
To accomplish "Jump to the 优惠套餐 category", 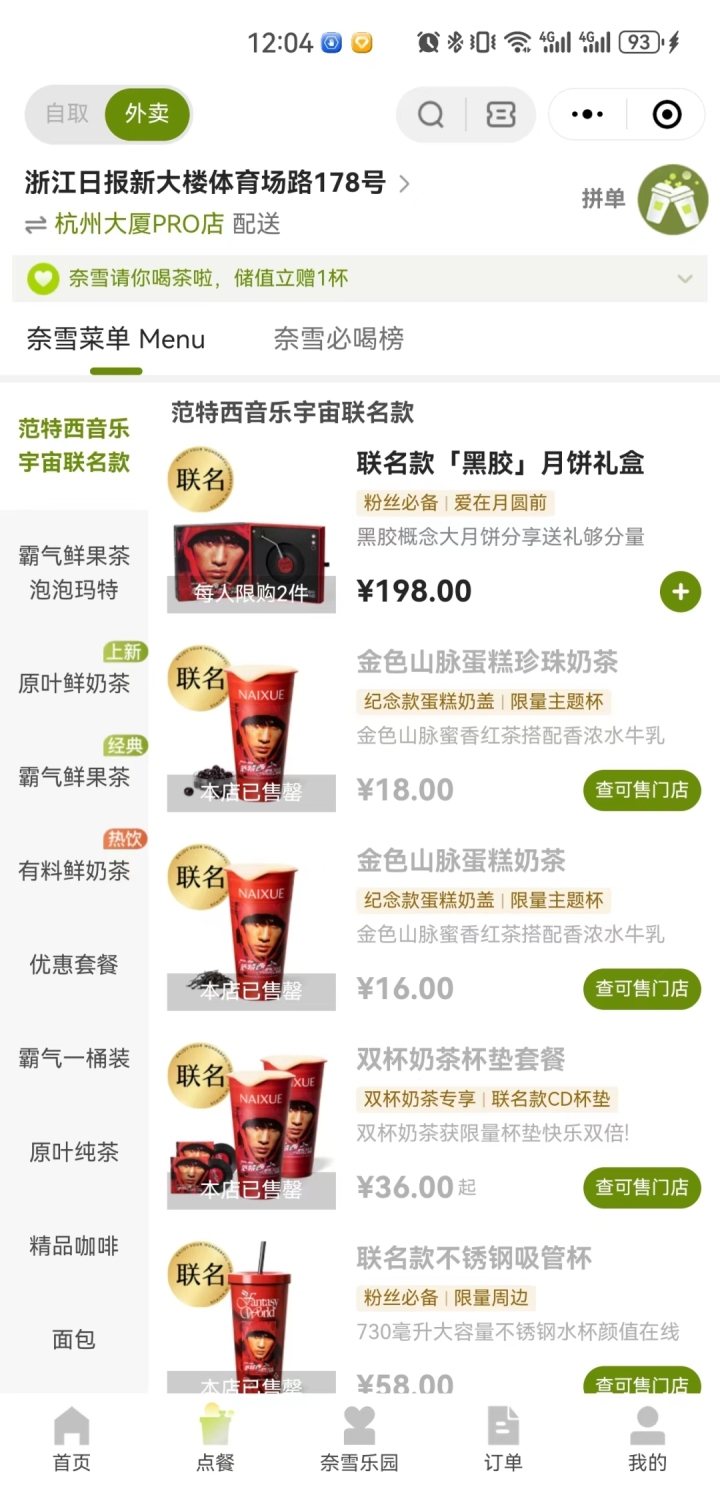I will (74, 965).
